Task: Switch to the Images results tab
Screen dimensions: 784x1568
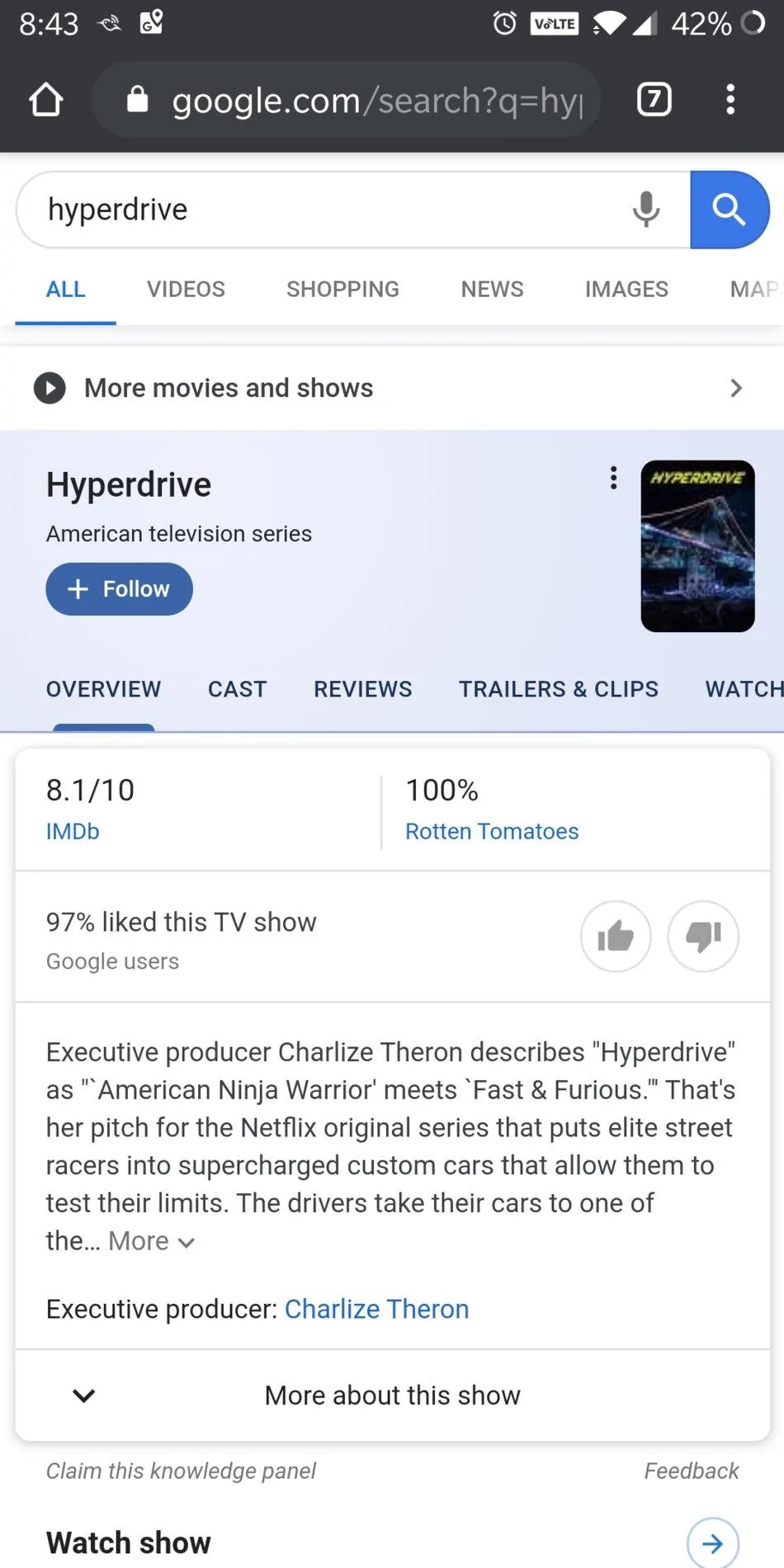Action: pos(626,289)
